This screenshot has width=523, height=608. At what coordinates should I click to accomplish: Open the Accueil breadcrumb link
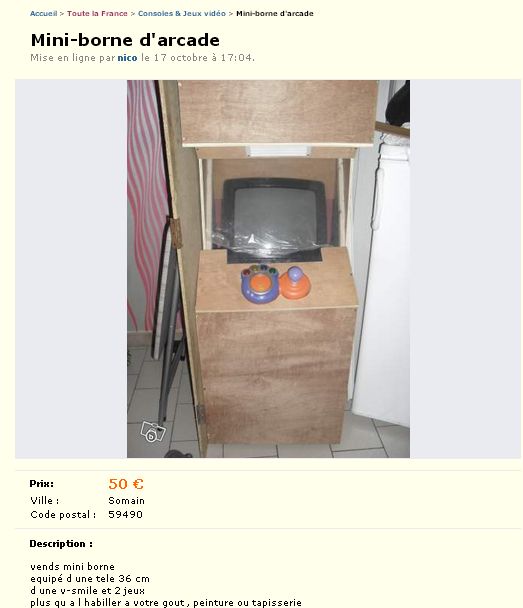point(43,14)
